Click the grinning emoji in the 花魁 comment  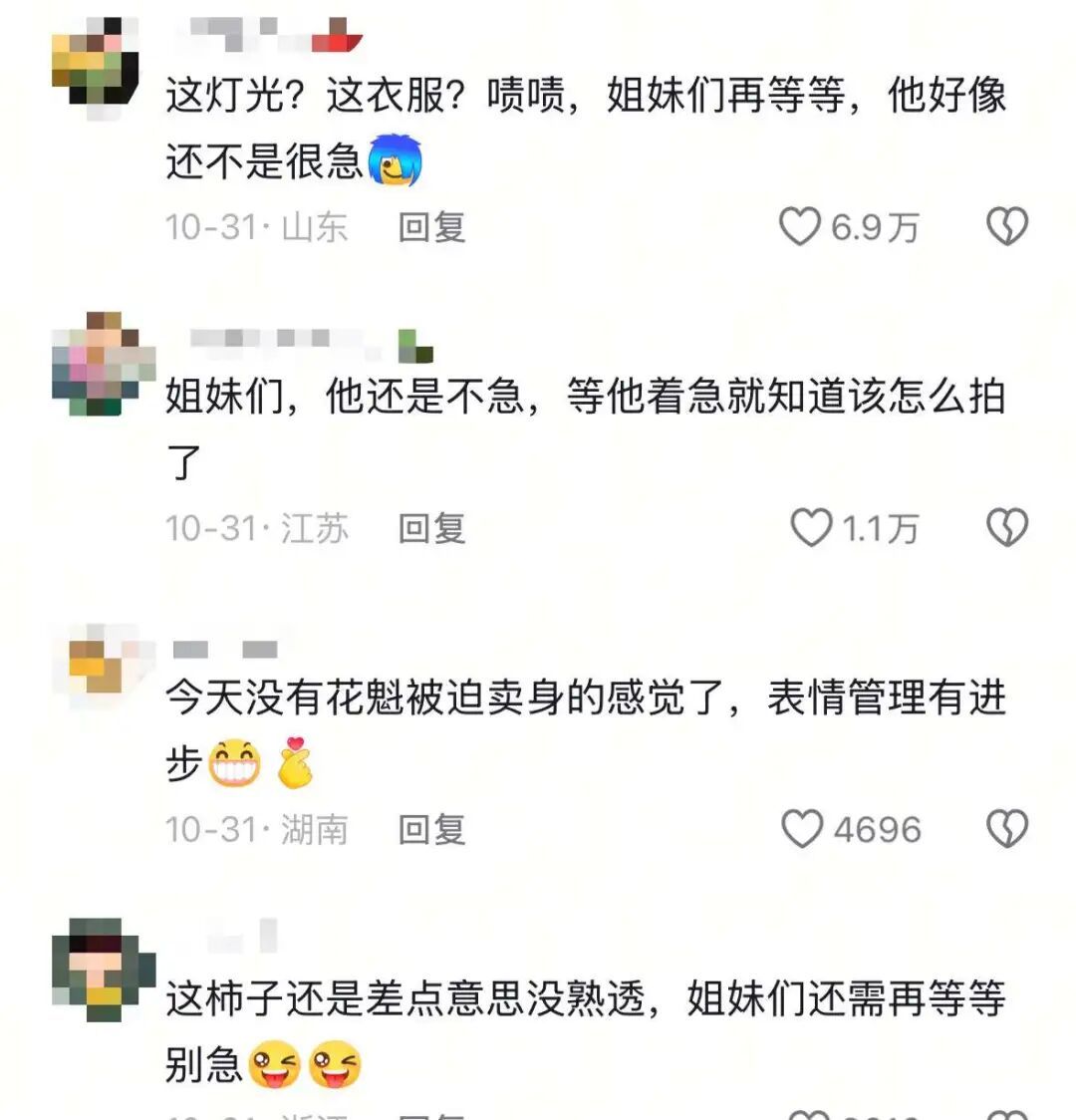[x=231, y=760]
